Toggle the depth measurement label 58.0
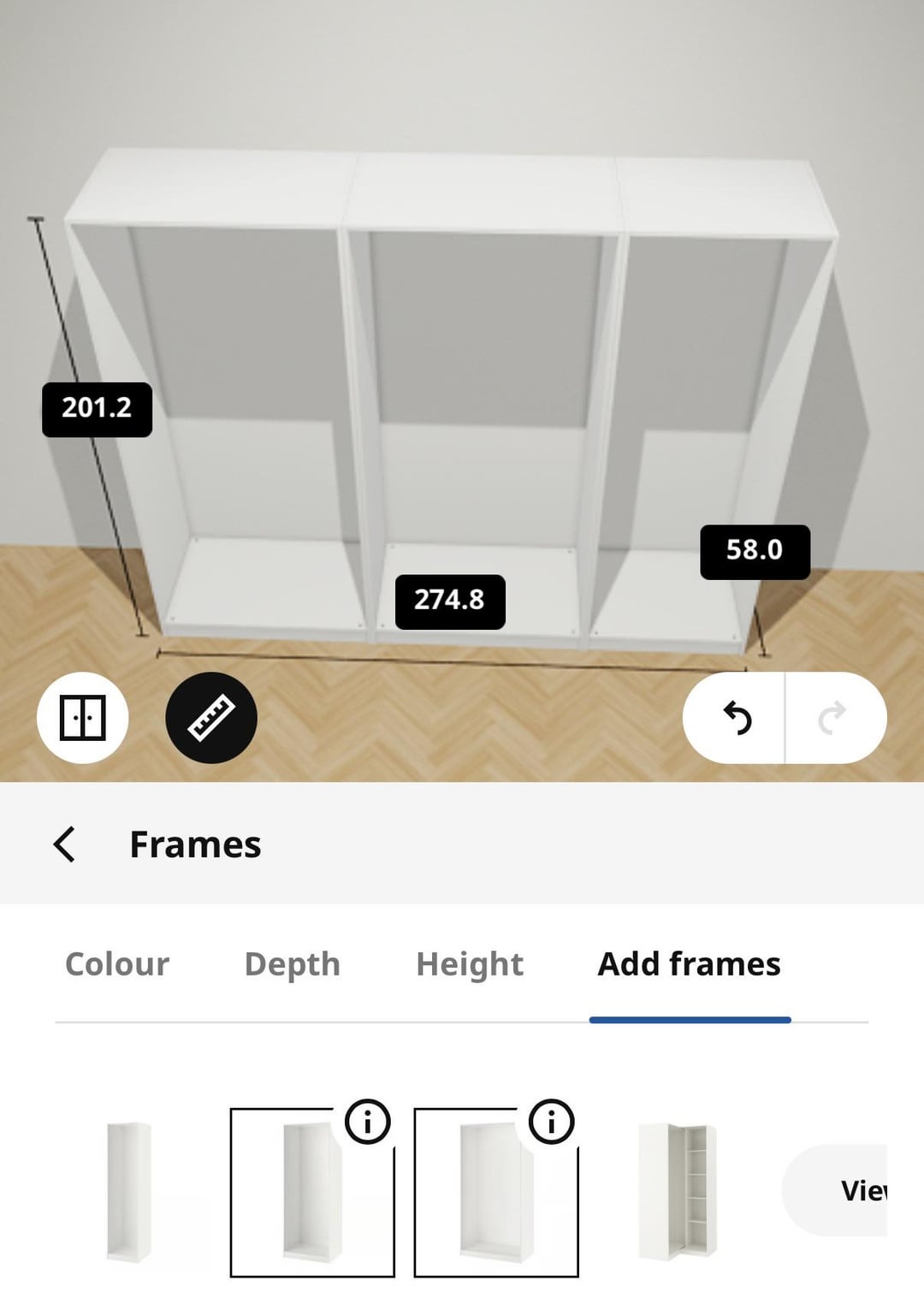This screenshot has height=1304, width=924. pyautogui.click(x=755, y=550)
